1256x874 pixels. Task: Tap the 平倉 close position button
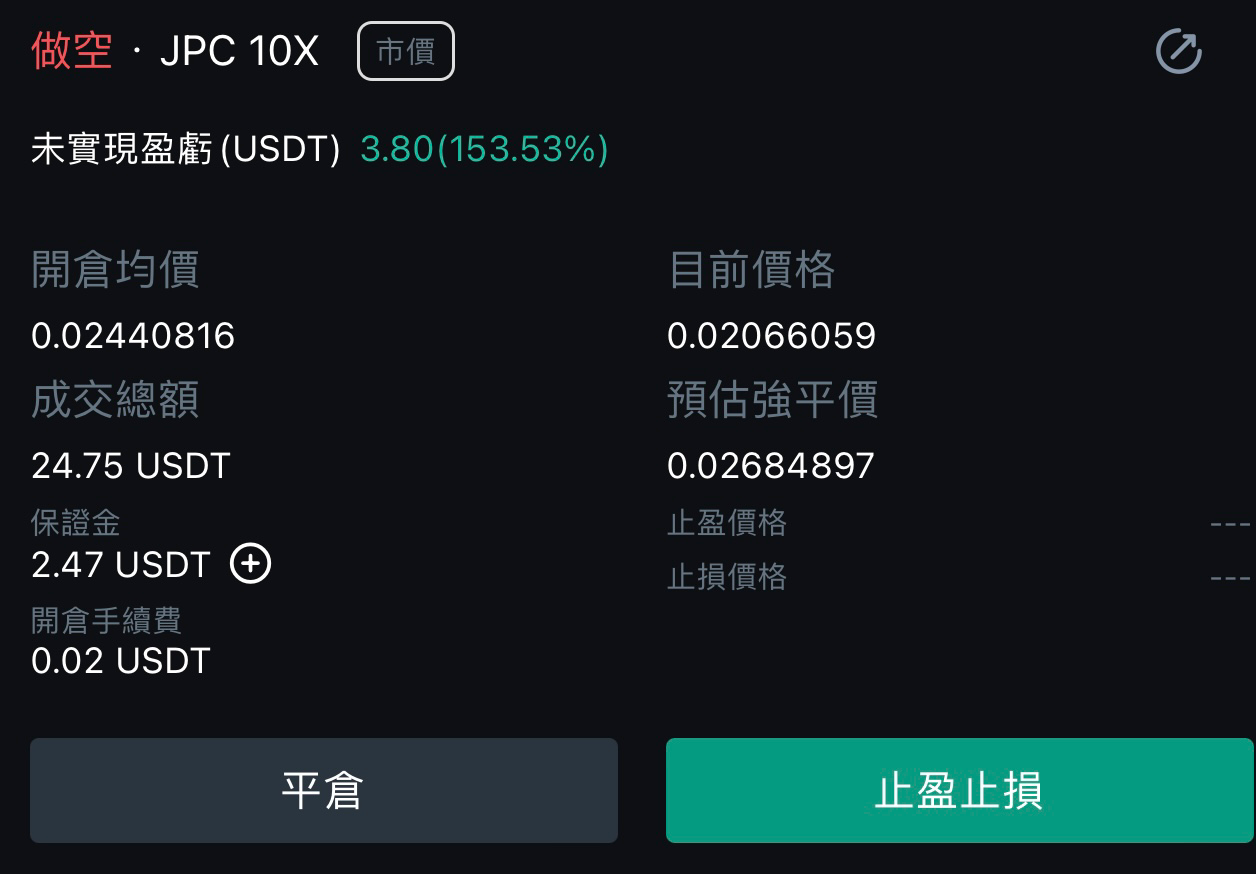tap(323, 790)
